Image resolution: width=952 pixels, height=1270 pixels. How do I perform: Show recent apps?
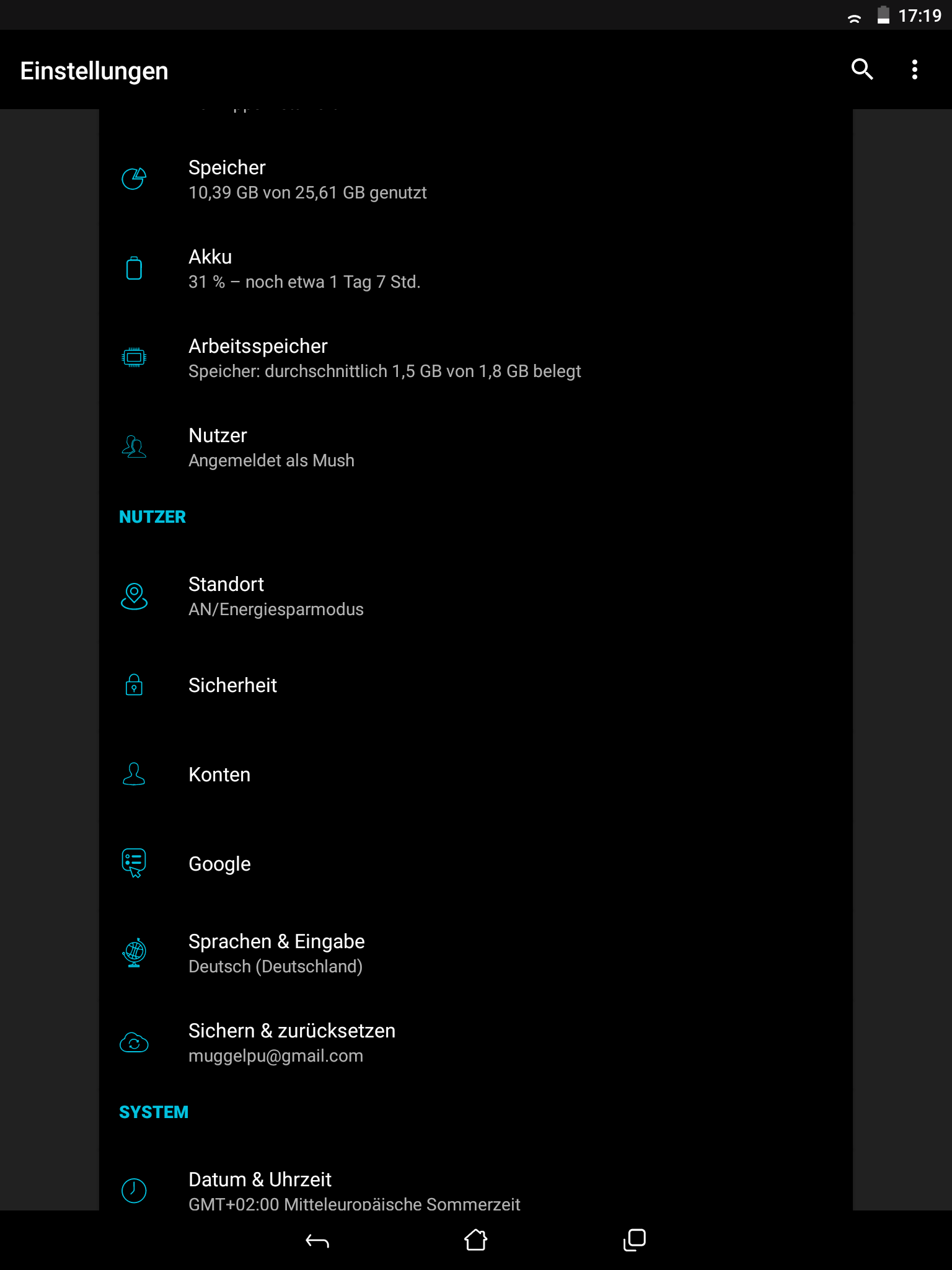tap(634, 1241)
